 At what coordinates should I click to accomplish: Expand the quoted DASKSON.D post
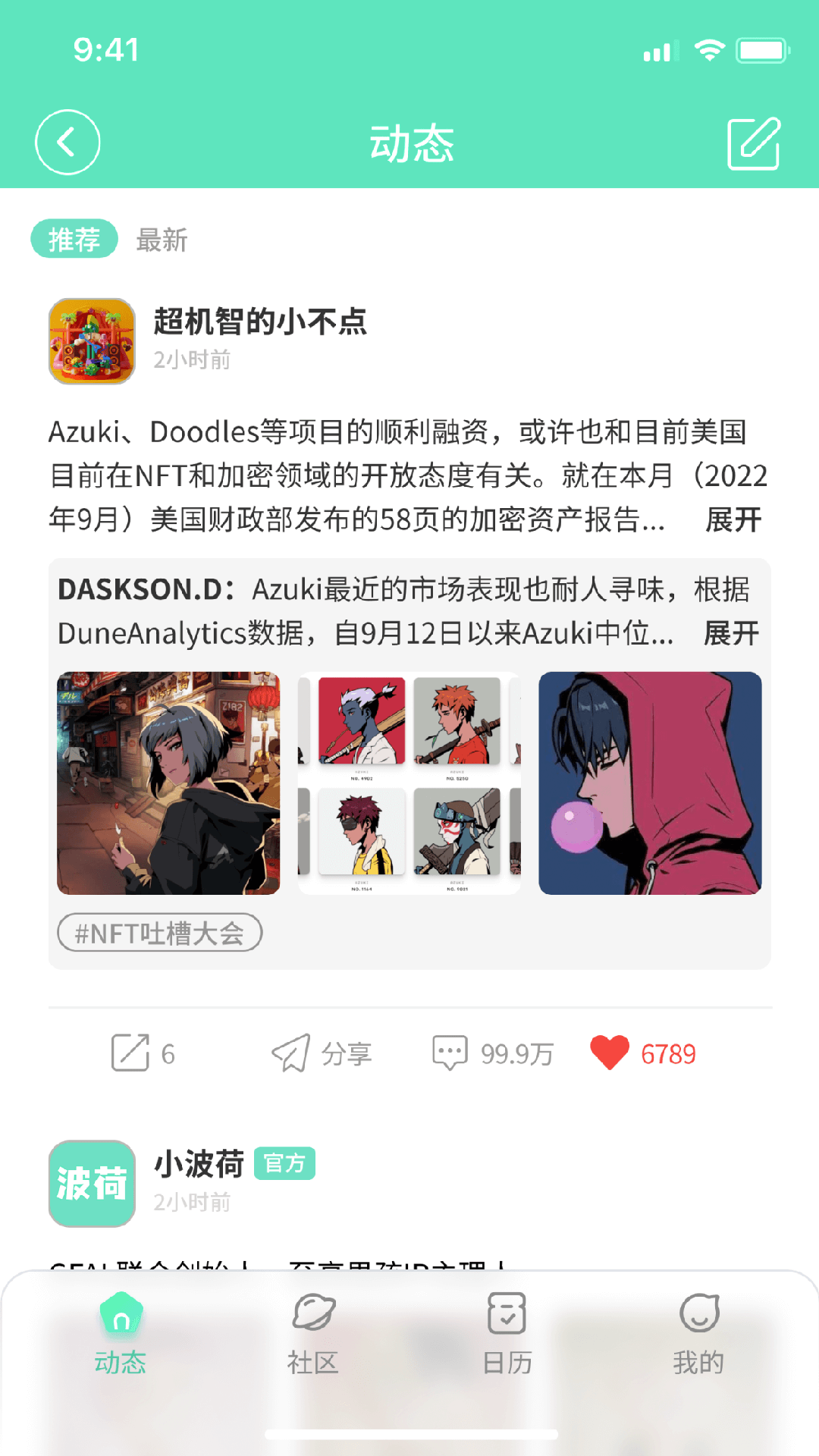click(731, 633)
